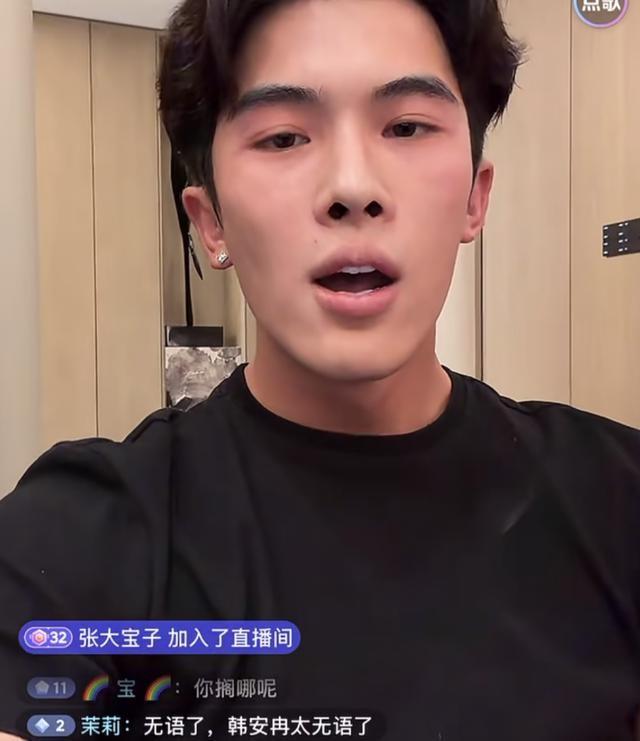Open the comment from 茉莉

point(200,725)
